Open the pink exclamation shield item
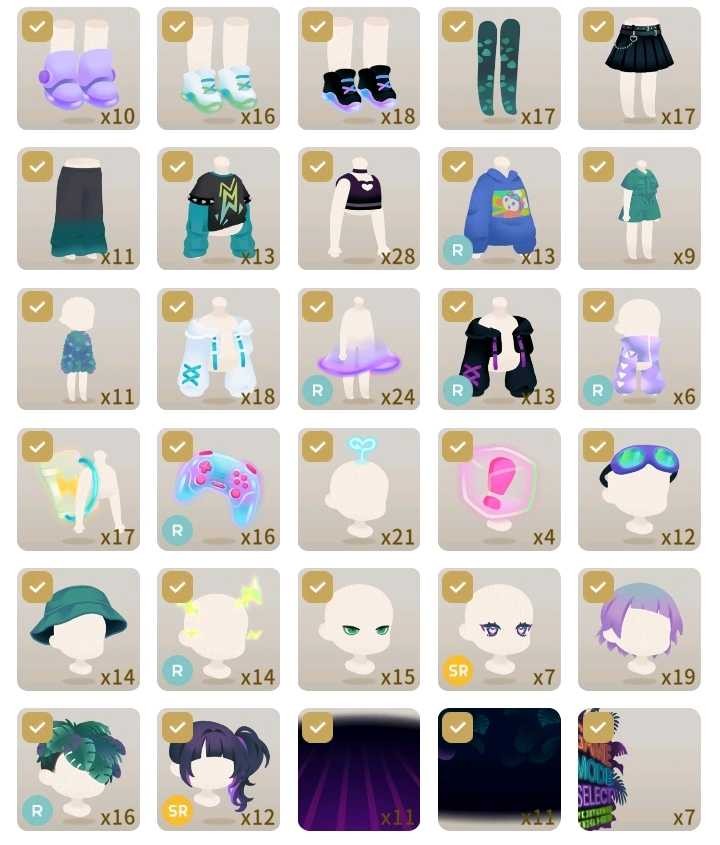 [499, 488]
